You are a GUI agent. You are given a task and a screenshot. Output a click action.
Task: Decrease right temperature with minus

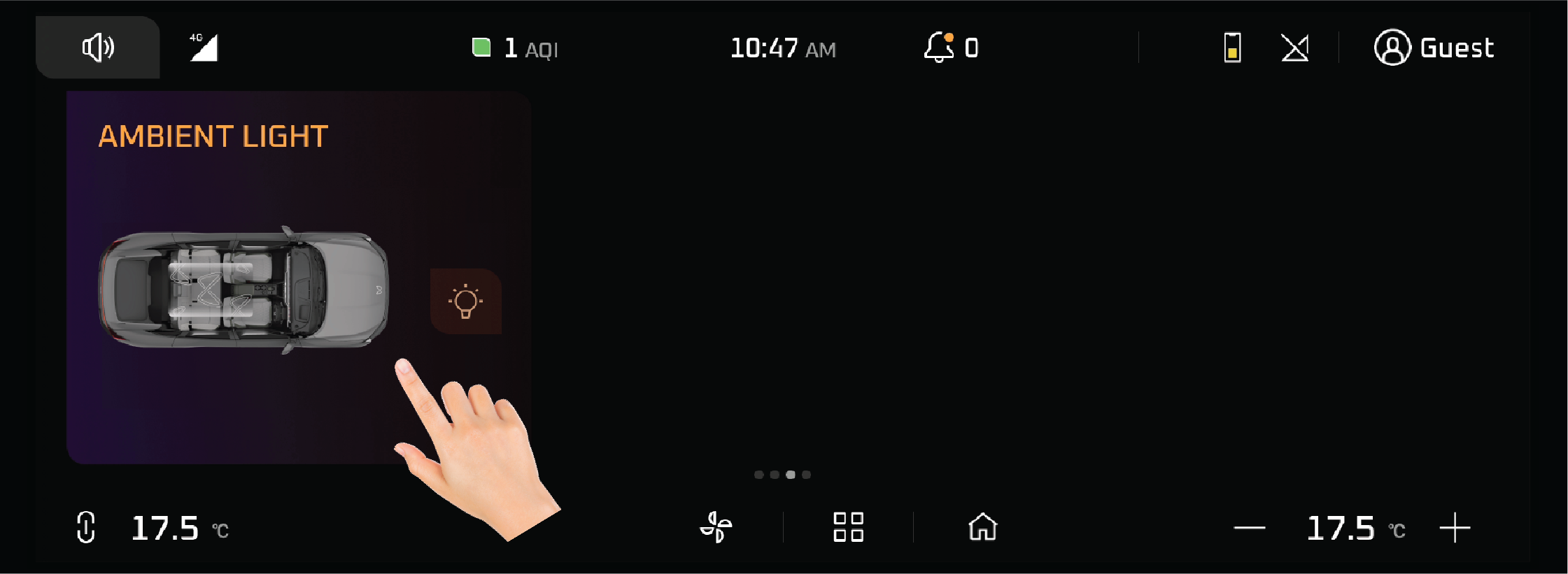click(x=1249, y=528)
